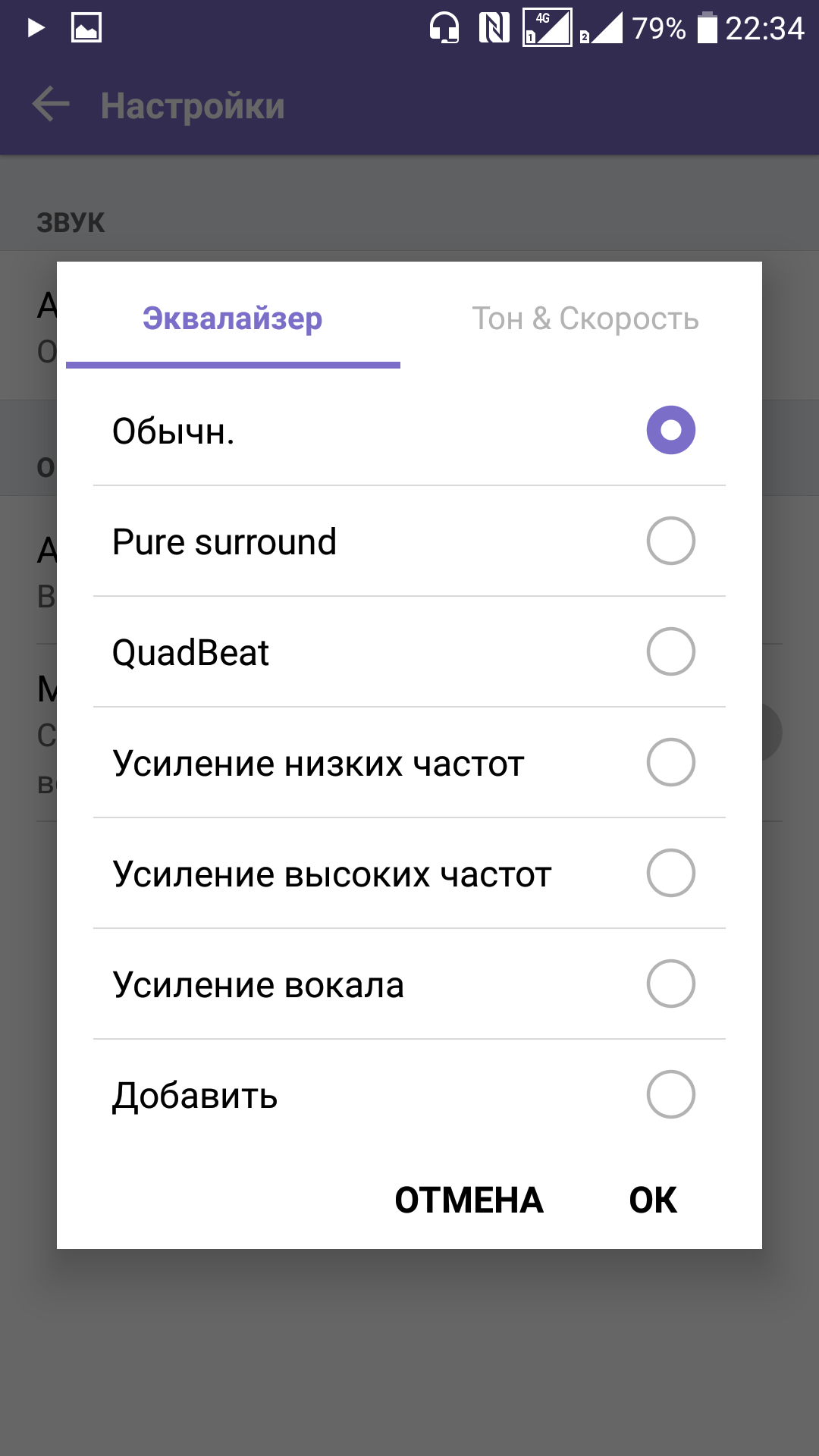Screen dimensions: 819x1456
Task: Switch to the Тон & Скорость tab
Action: tap(585, 319)
